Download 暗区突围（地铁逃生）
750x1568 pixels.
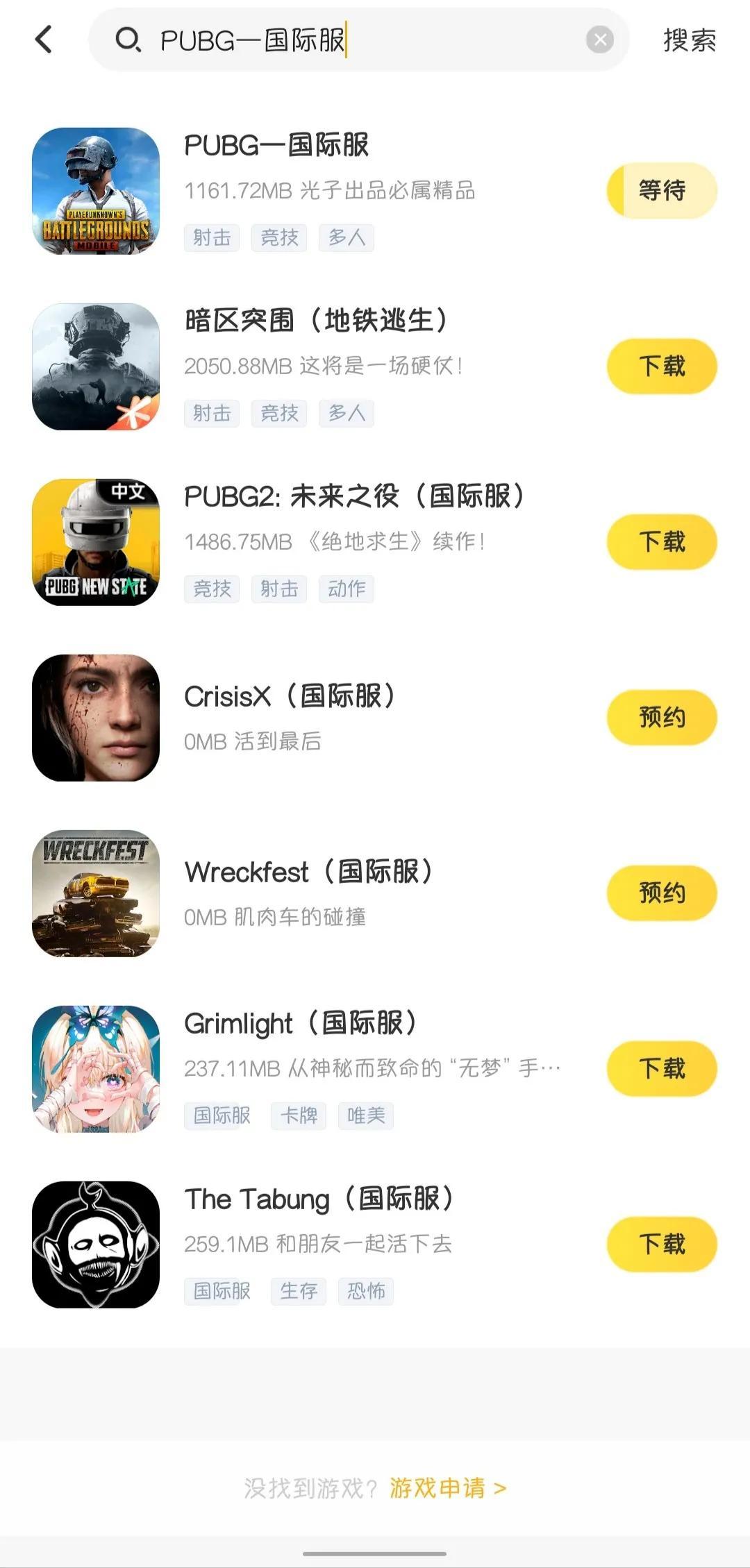point(662,366)
